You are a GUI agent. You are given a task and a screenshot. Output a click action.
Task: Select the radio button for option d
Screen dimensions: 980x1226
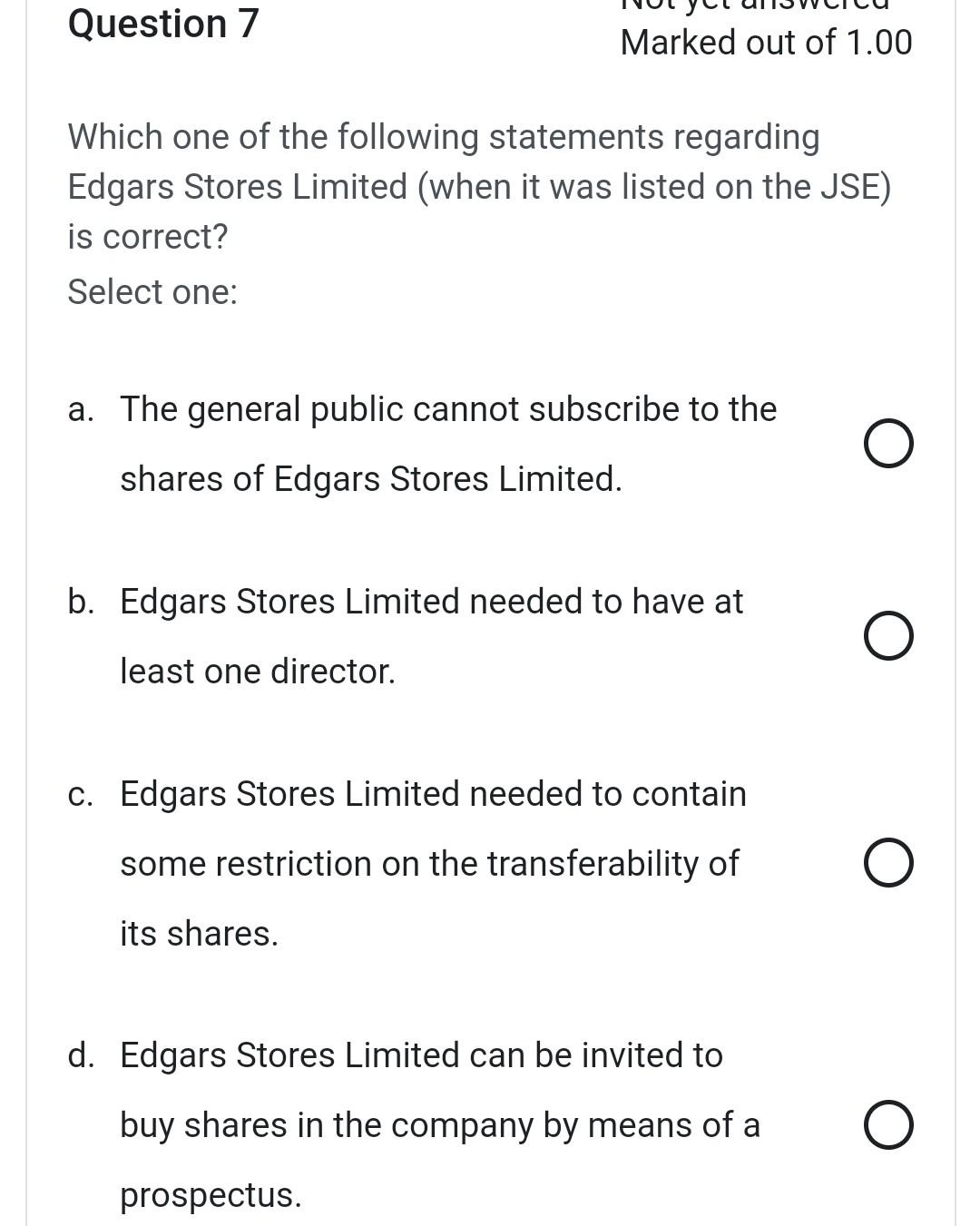pos(890,1124)
